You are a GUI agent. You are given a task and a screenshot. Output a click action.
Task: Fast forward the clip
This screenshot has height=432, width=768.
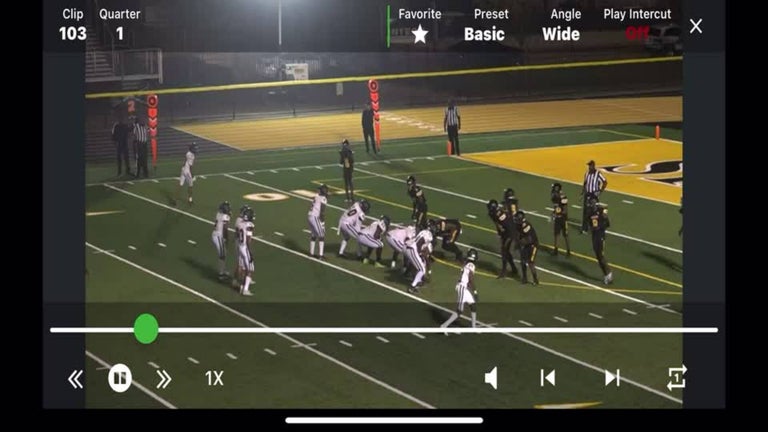point(164,379)
